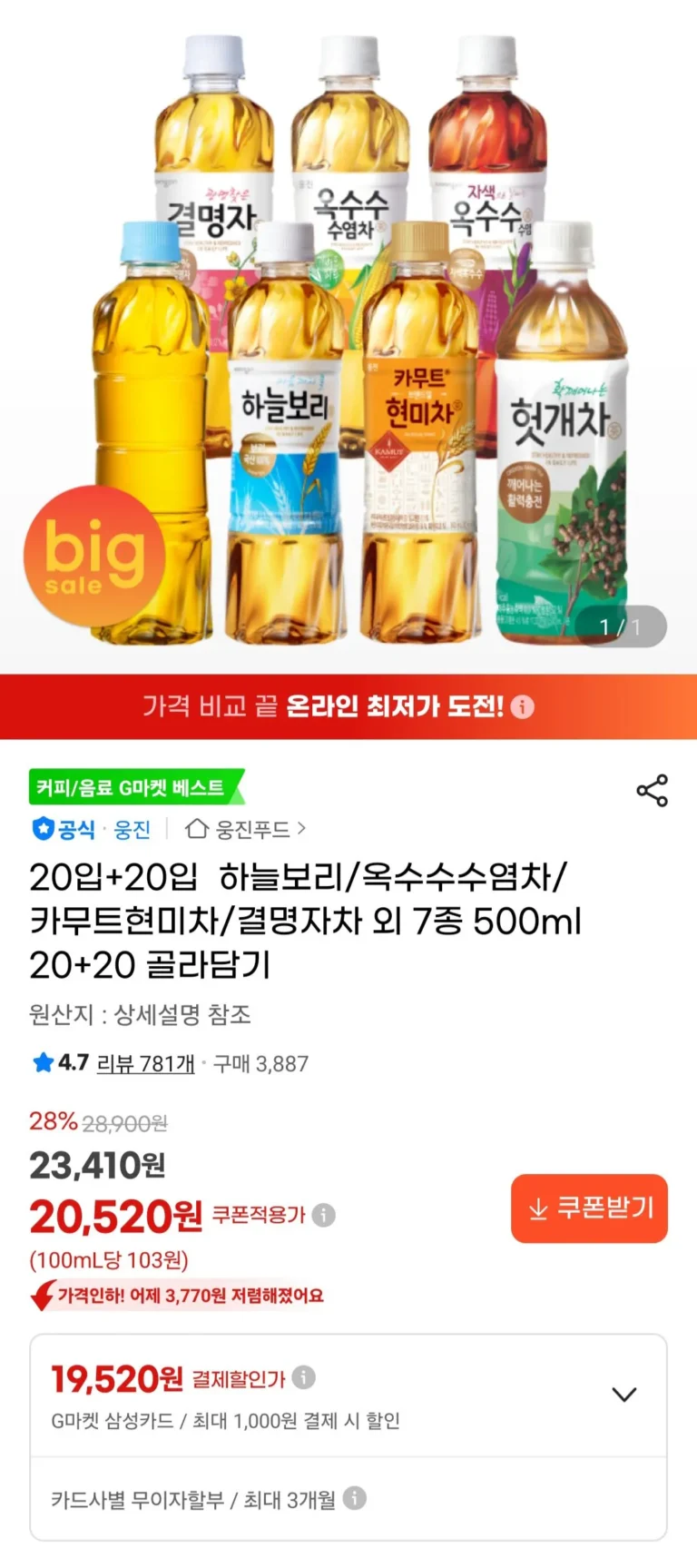Share this product

(x=652, y=791)
